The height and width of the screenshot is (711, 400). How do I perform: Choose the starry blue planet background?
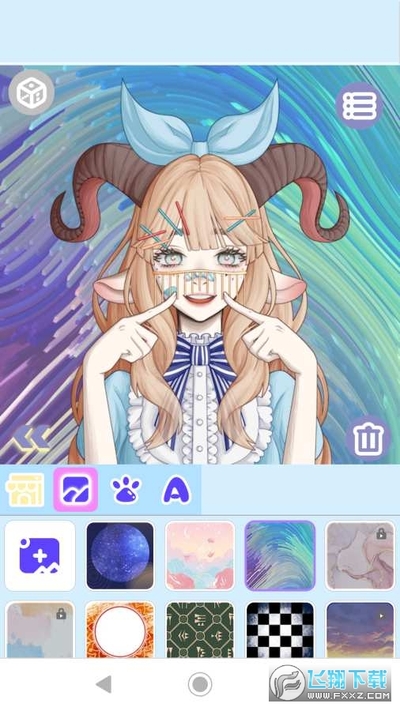(x=120, y=555)
